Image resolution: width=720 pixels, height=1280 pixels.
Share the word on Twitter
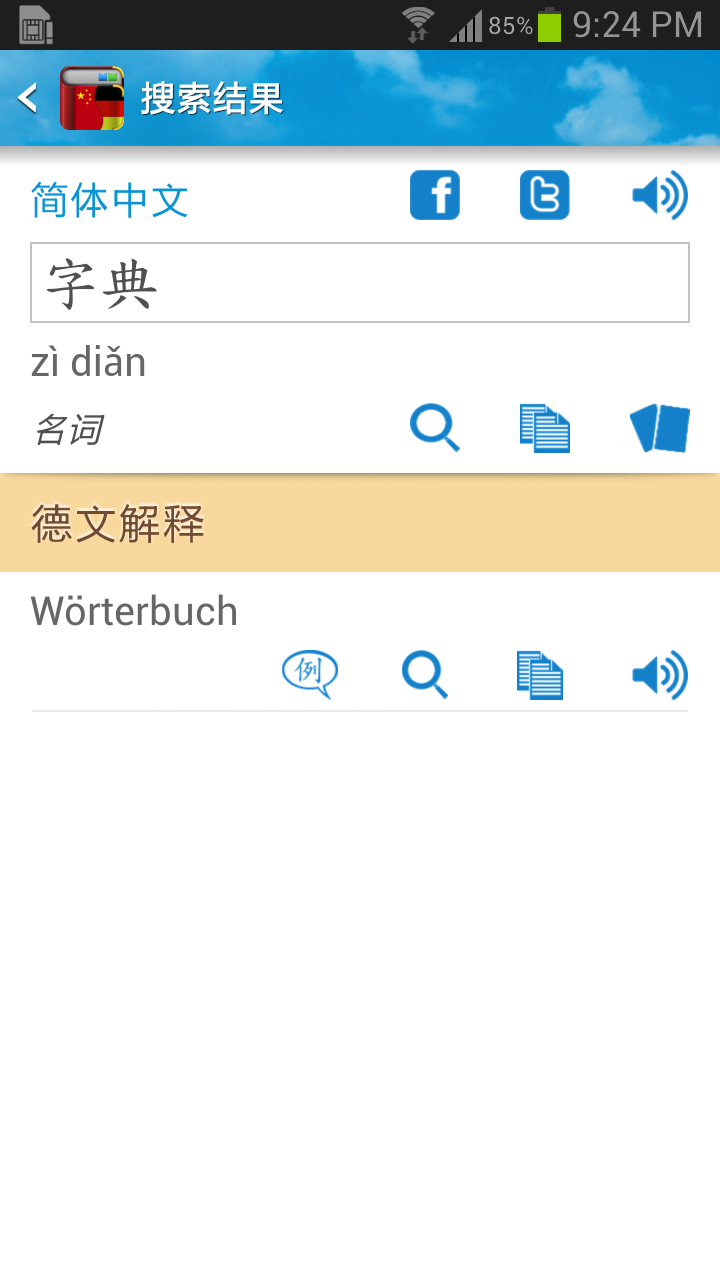click(x=544, y=195)
